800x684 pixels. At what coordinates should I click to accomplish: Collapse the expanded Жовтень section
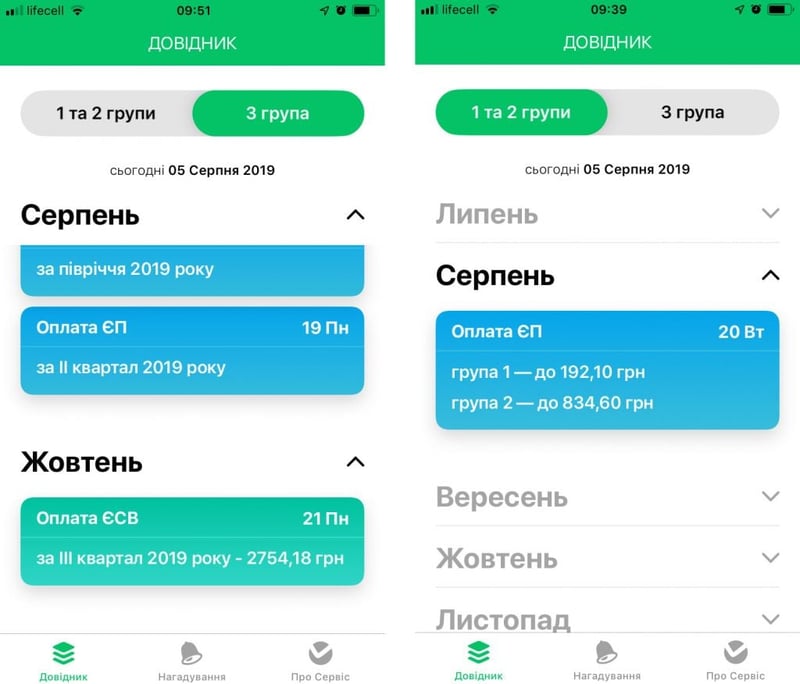click(354, 462)
